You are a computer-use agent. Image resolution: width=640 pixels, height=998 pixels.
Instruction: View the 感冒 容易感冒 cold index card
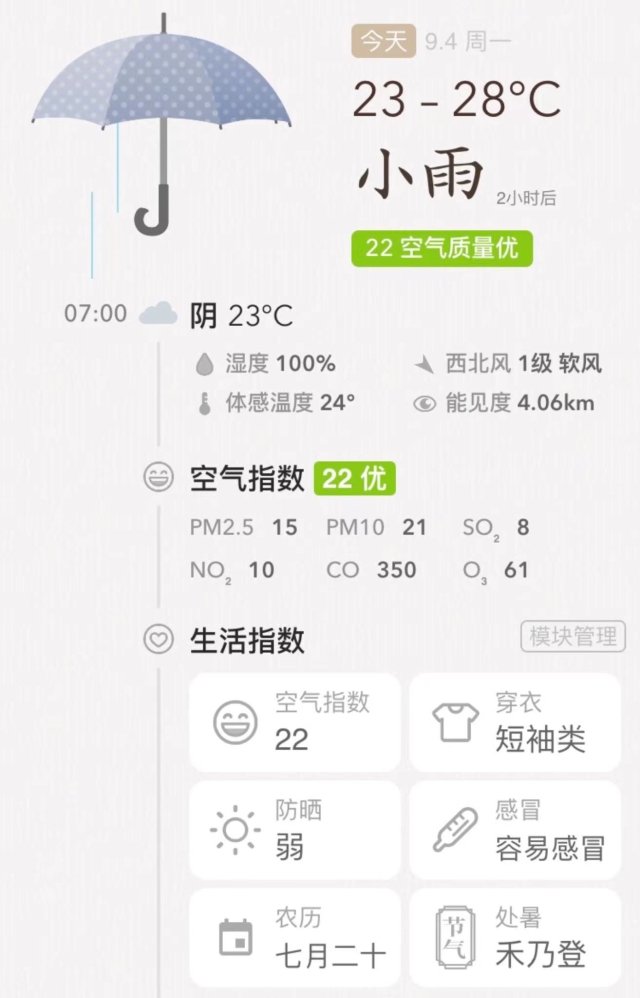point(515,830)
